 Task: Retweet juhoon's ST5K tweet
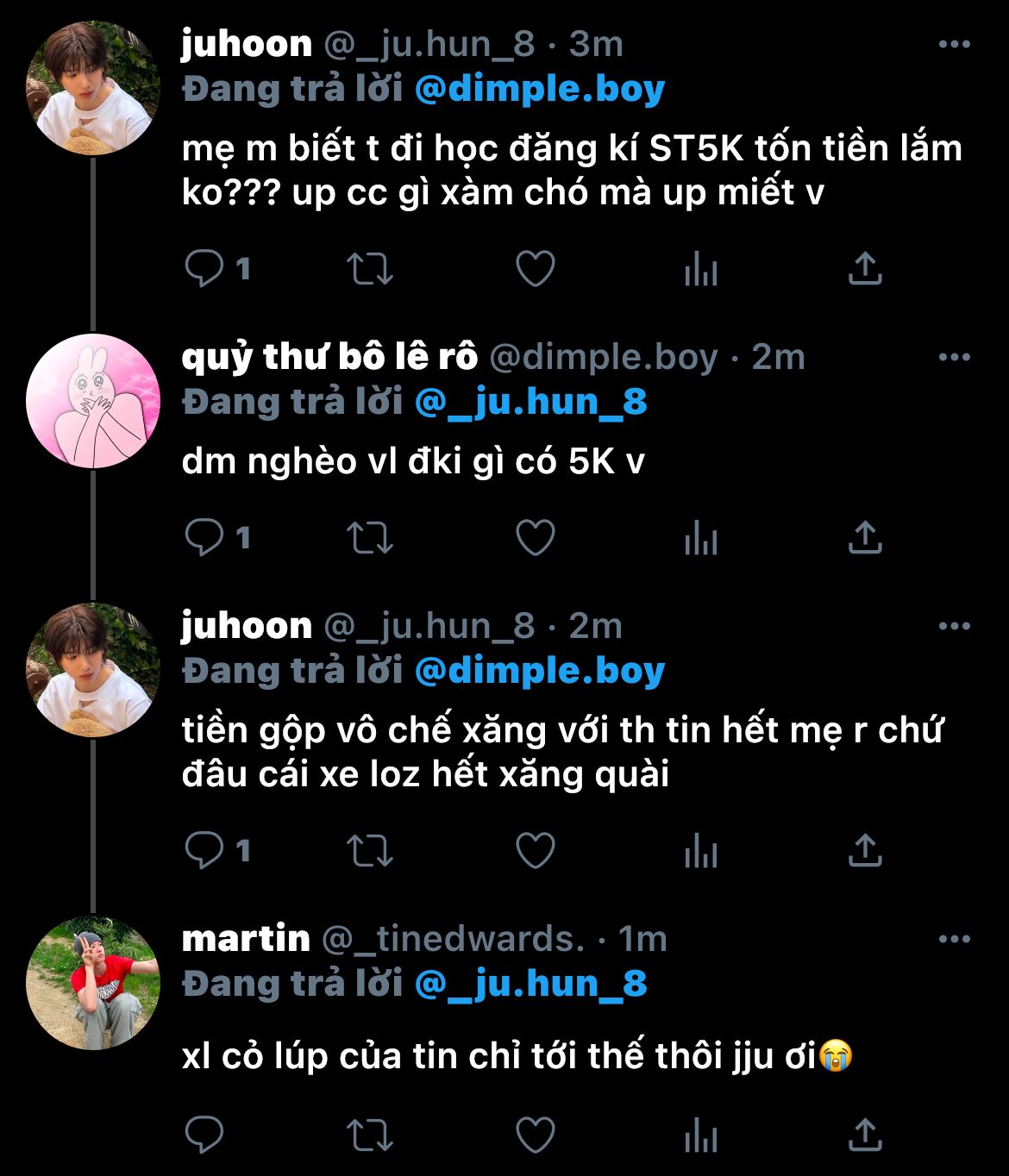click(369, 269)
